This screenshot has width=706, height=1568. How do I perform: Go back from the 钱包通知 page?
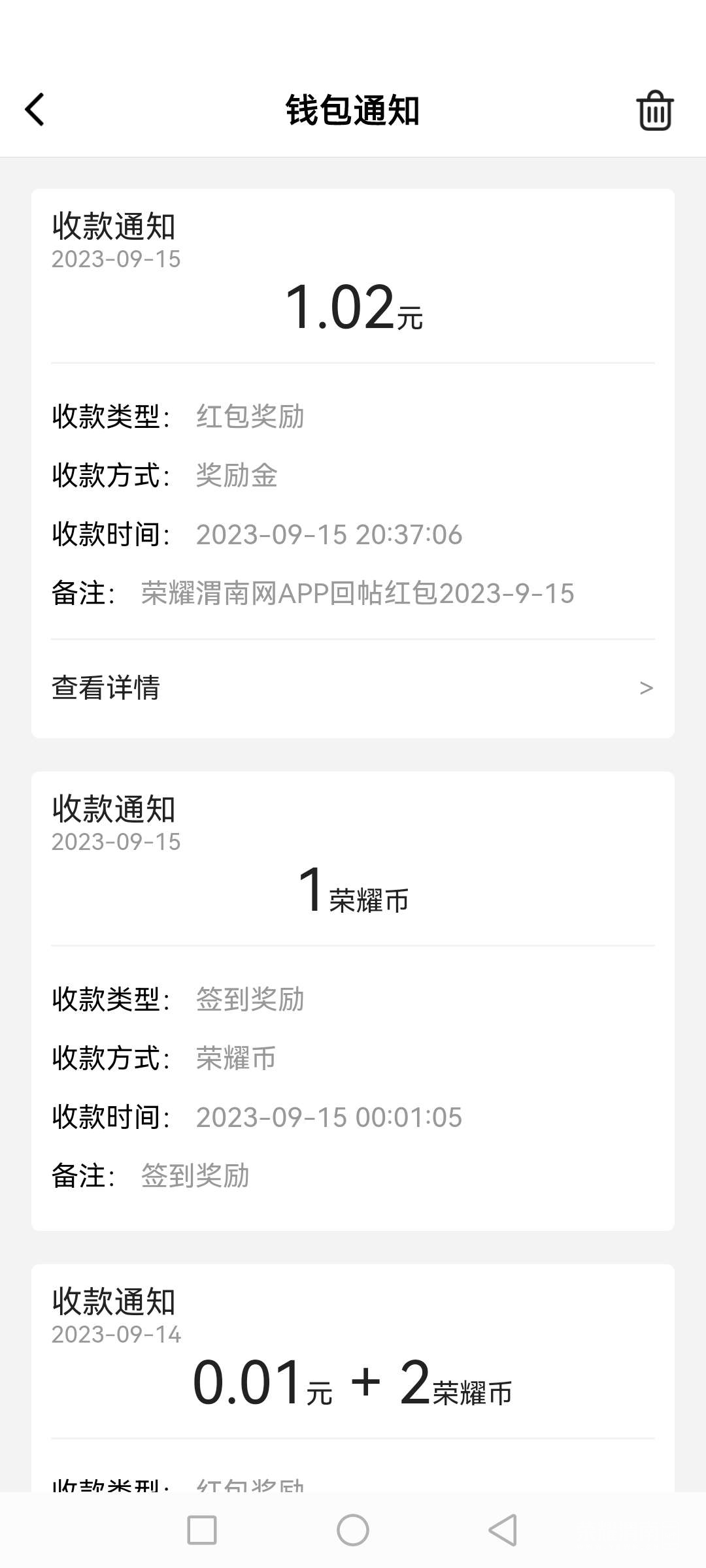point(35,109)
